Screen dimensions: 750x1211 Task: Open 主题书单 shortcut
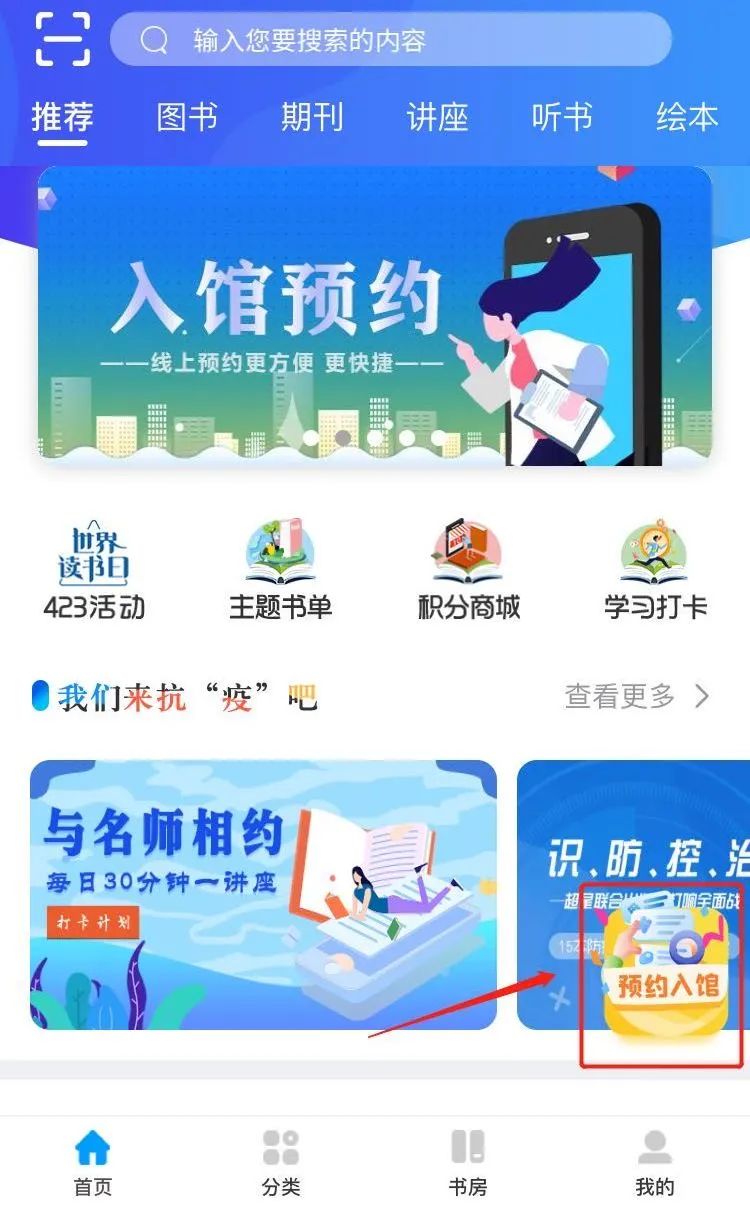click(281, 571)
